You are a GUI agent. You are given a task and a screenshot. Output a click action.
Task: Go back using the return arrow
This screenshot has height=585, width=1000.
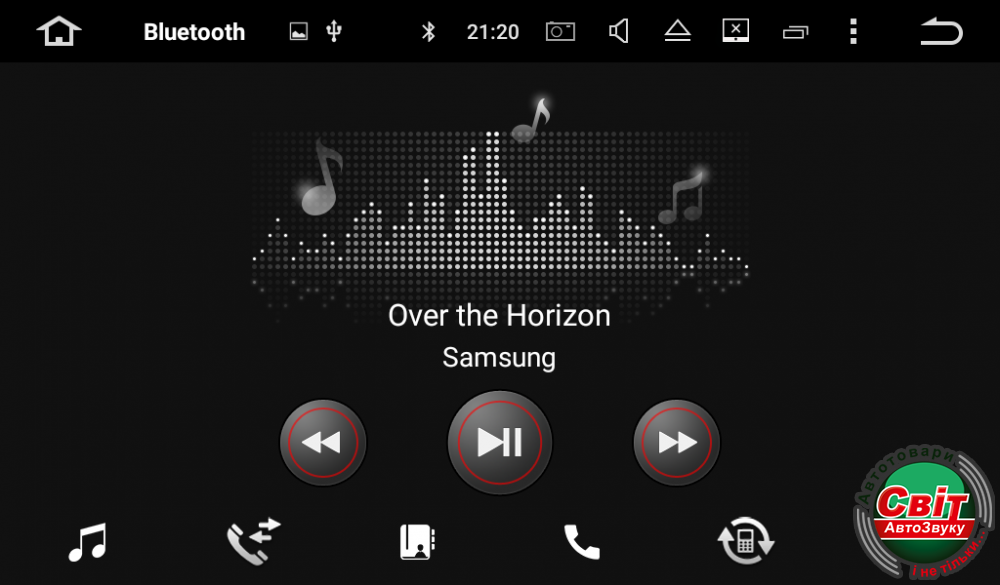940,32
